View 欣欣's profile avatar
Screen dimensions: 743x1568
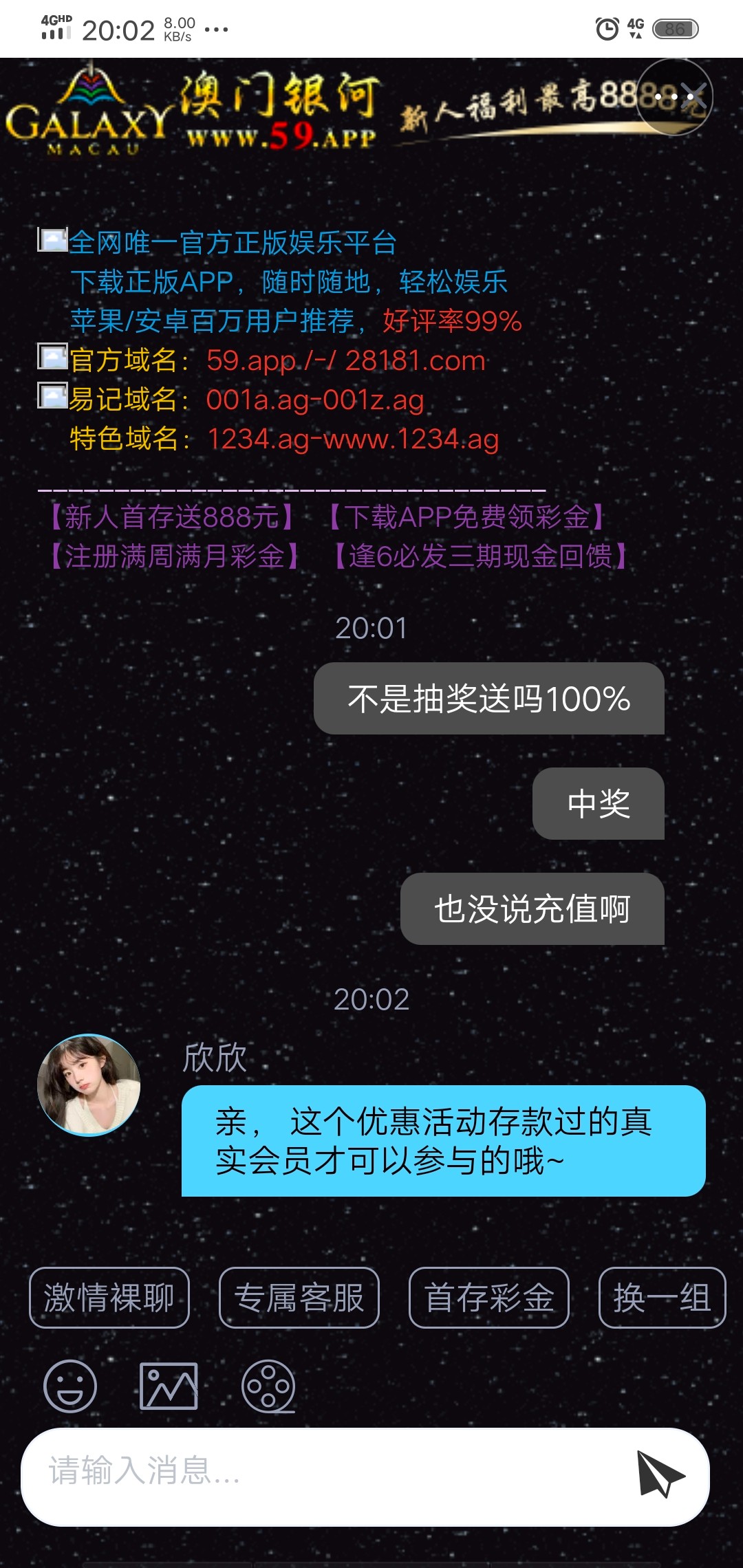pos(89,1085)
